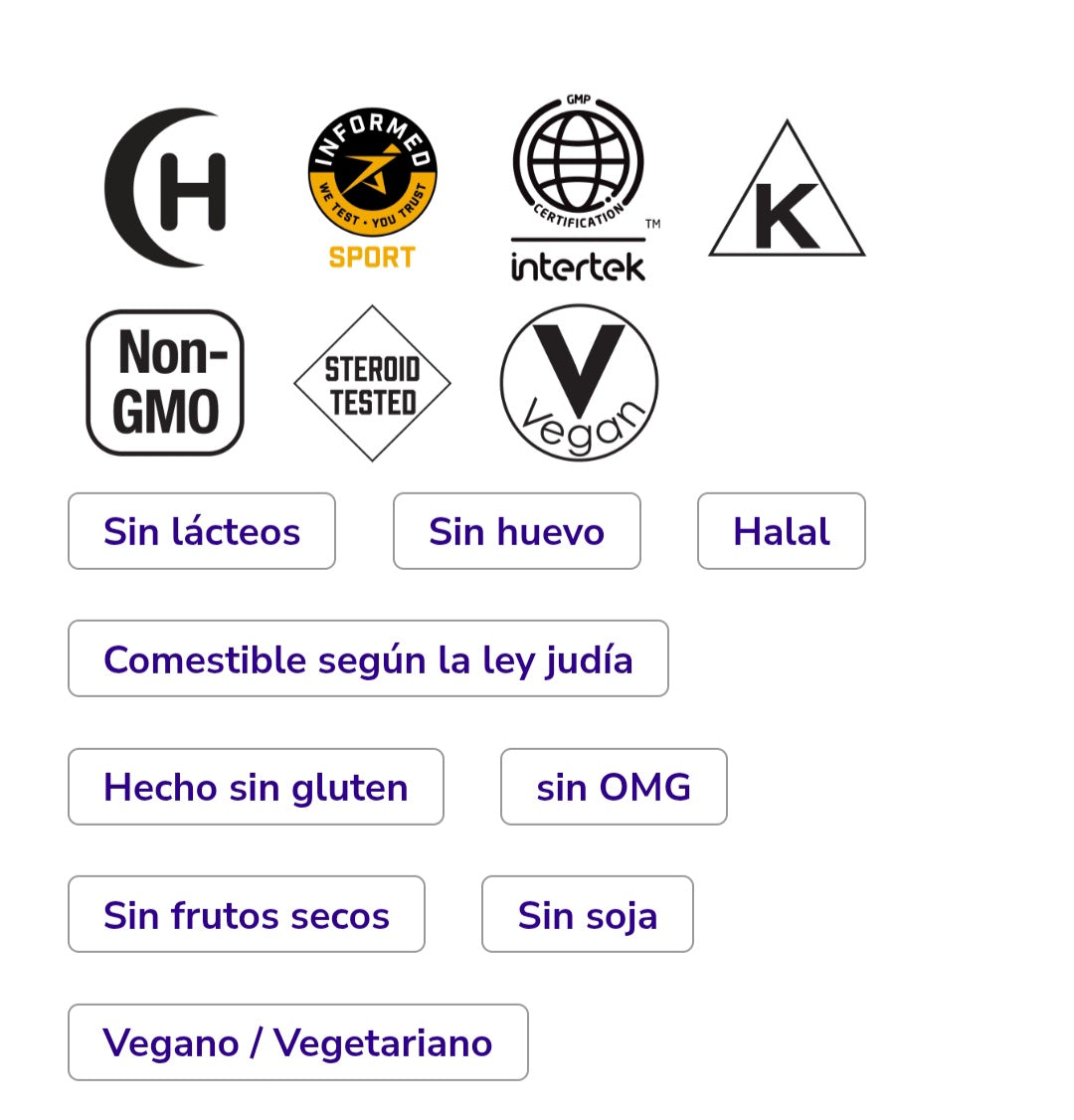Enable the Sin huevo filter chip

point(516,531)
